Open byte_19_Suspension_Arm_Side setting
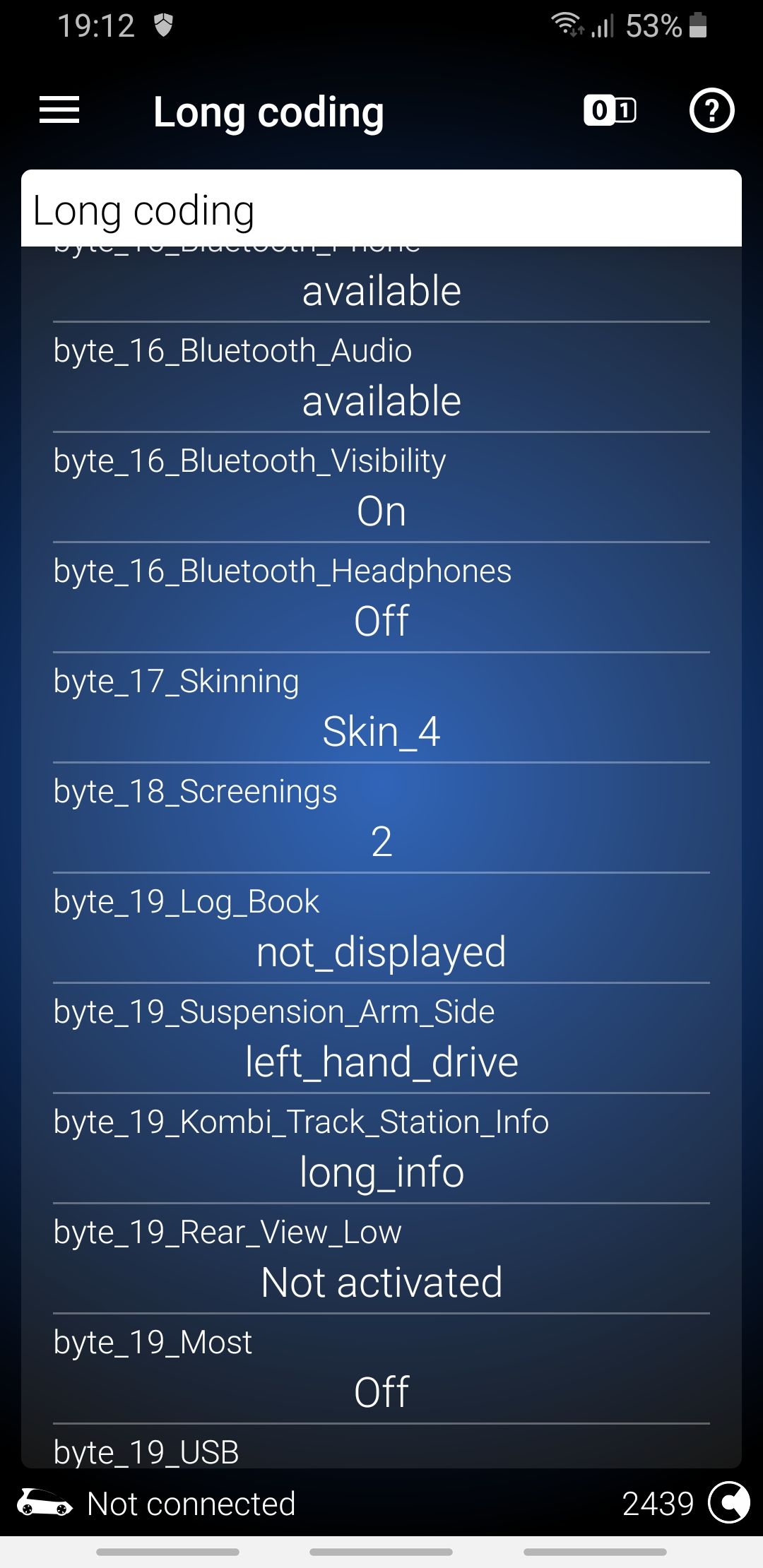Screen dimensions: 763x1568 pyautogui.click(x=381, y=1039)
